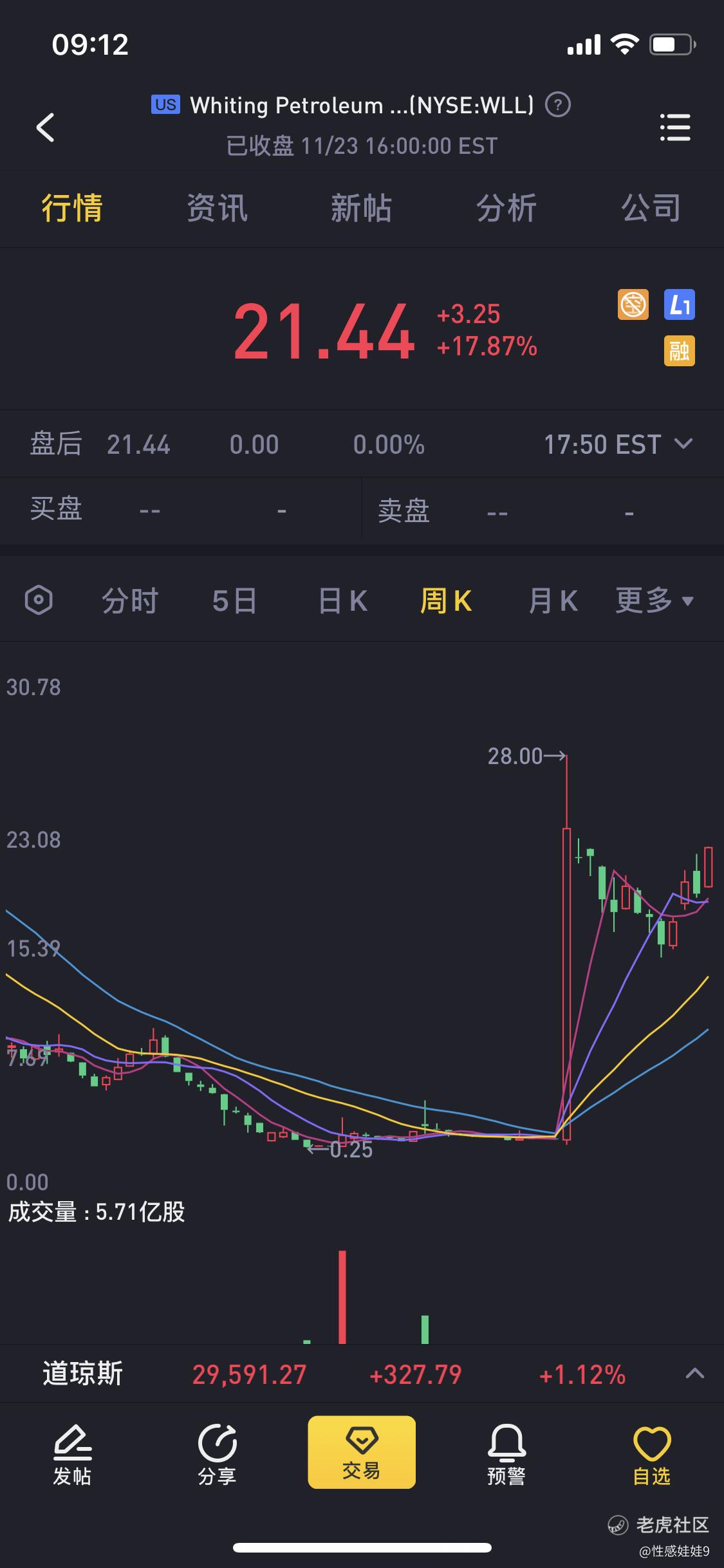Open the list menu icon at top right
The height and width of the screenshot is (1568, 724).
676,127
